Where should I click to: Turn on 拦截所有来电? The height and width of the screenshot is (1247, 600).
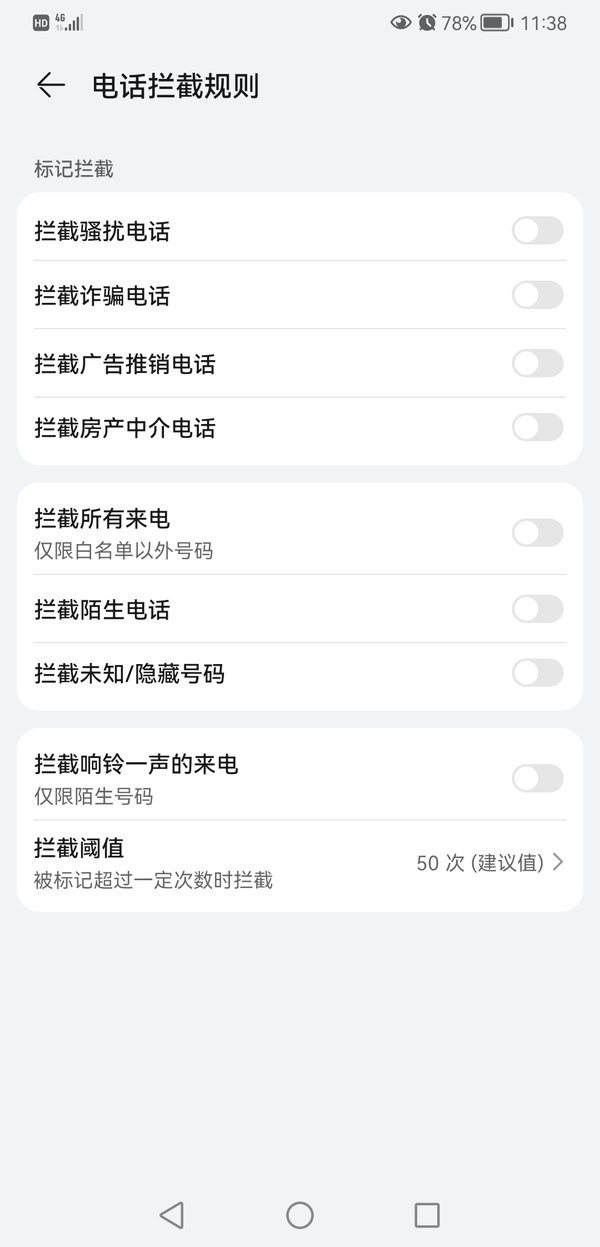(x=538, y=533)
